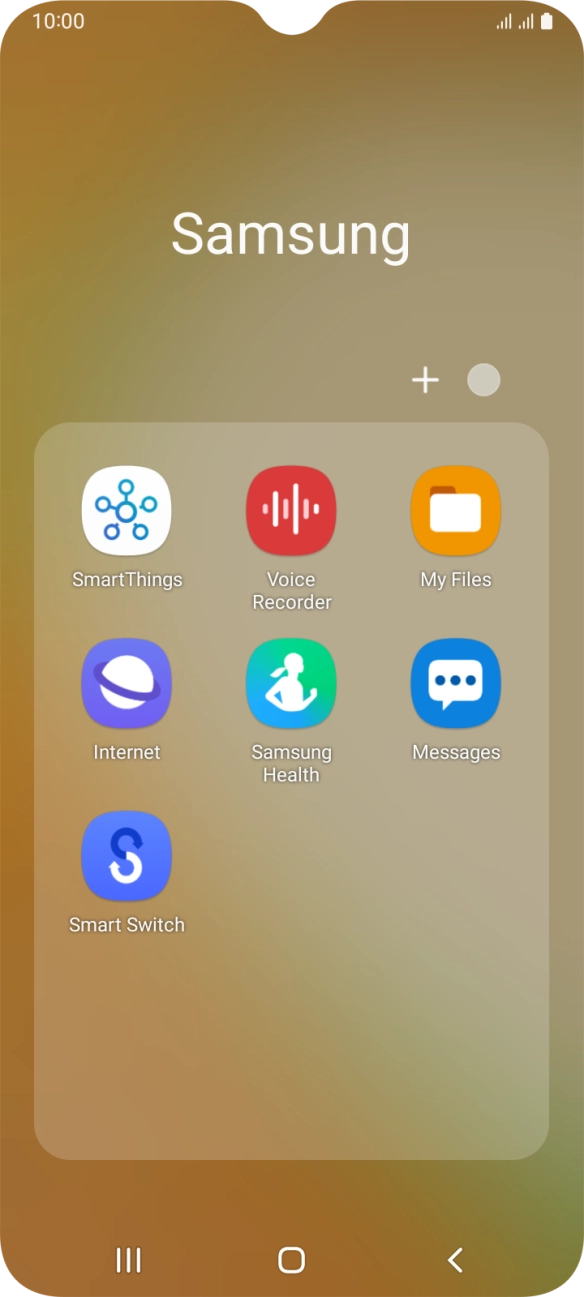Launch the Samsung Internet browser

(x=126, y=684)
